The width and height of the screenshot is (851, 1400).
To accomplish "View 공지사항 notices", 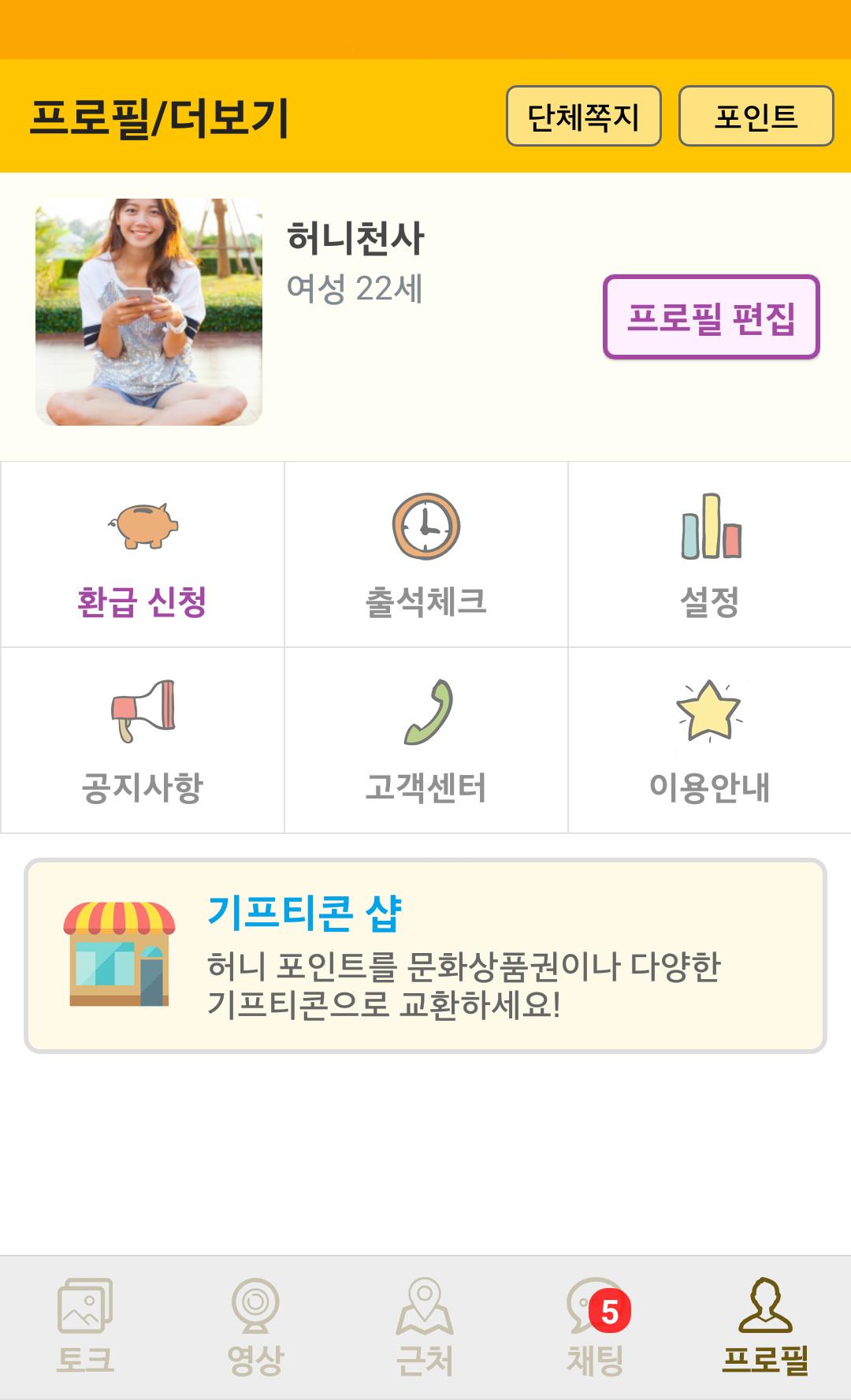I will point(143,741).
